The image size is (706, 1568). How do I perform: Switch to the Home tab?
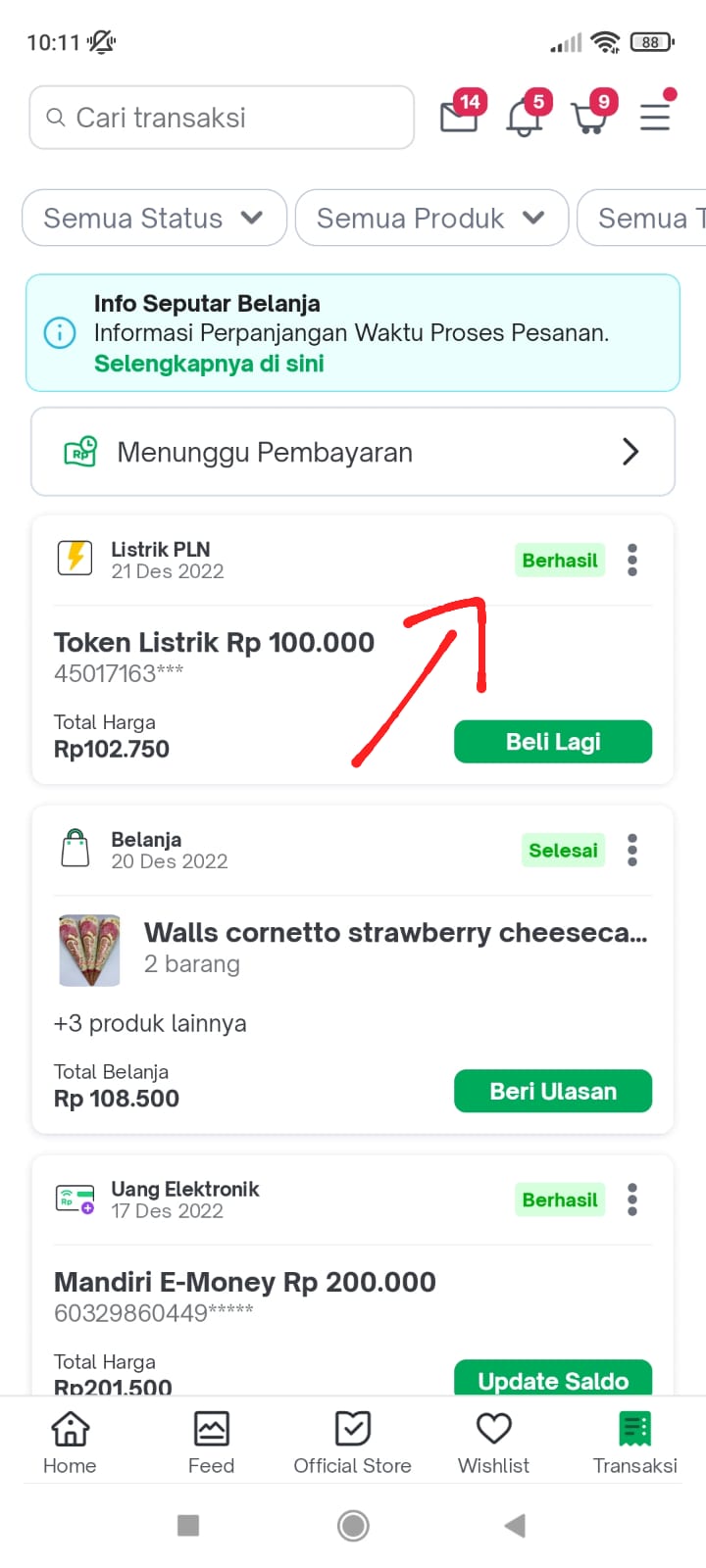[69, 1441]
